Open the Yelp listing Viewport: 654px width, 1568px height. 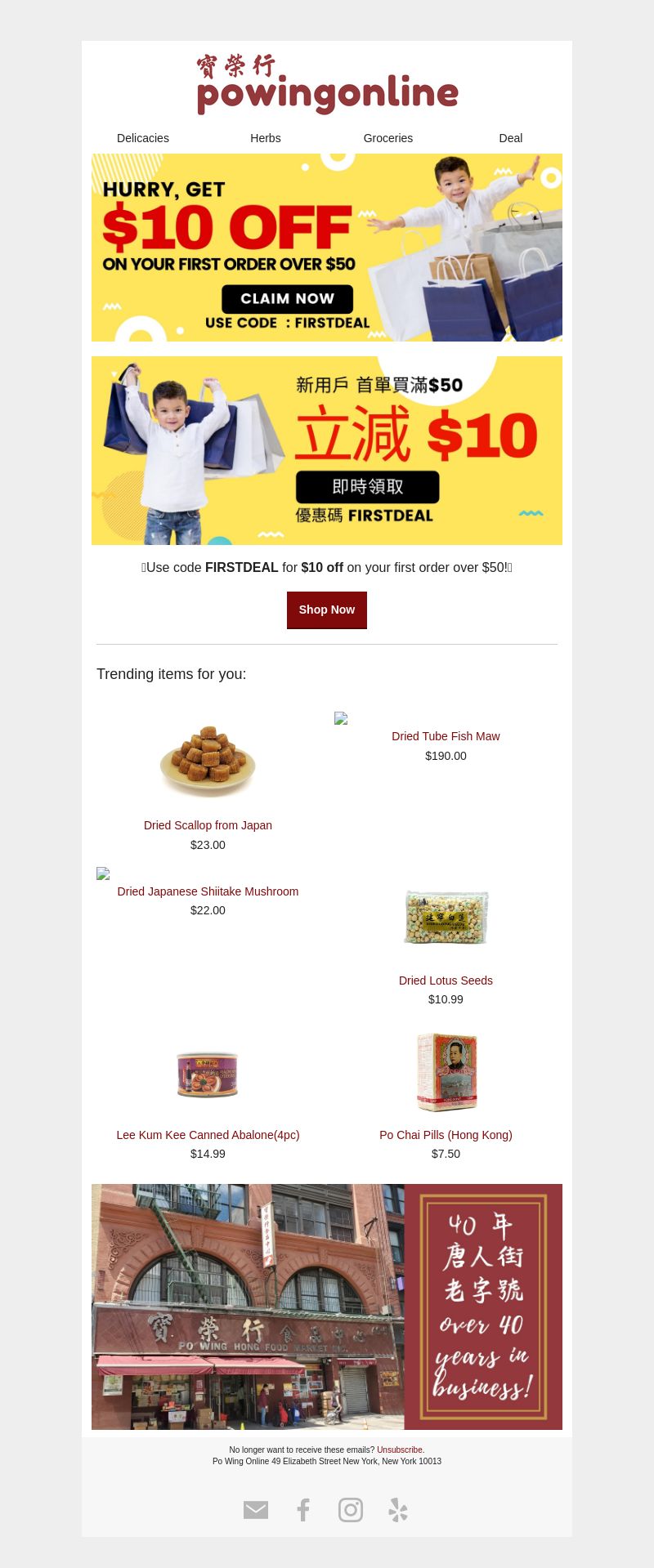coord(398,1510)
